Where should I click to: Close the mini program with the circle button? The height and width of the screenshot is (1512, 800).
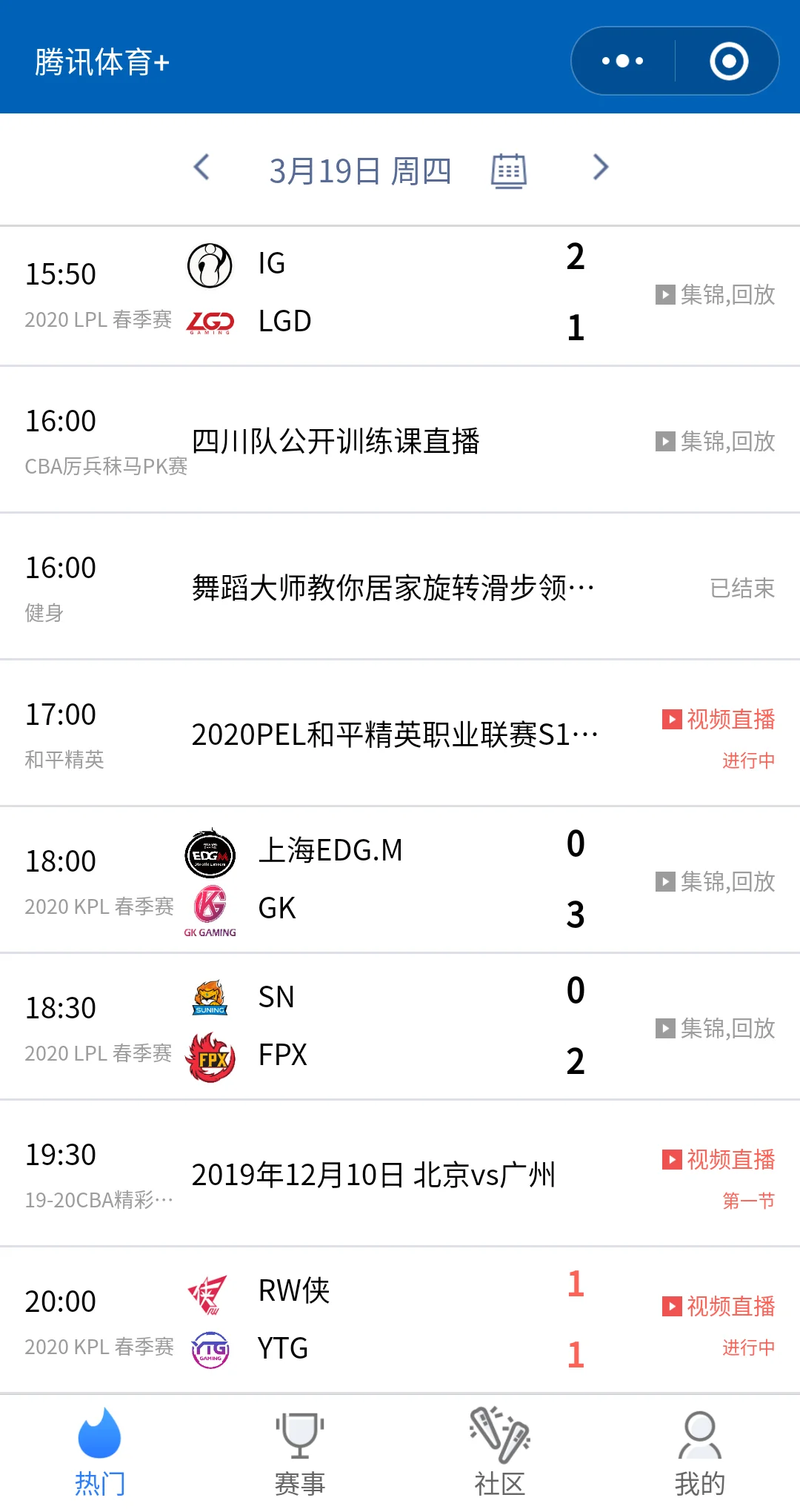click(729, 61)
